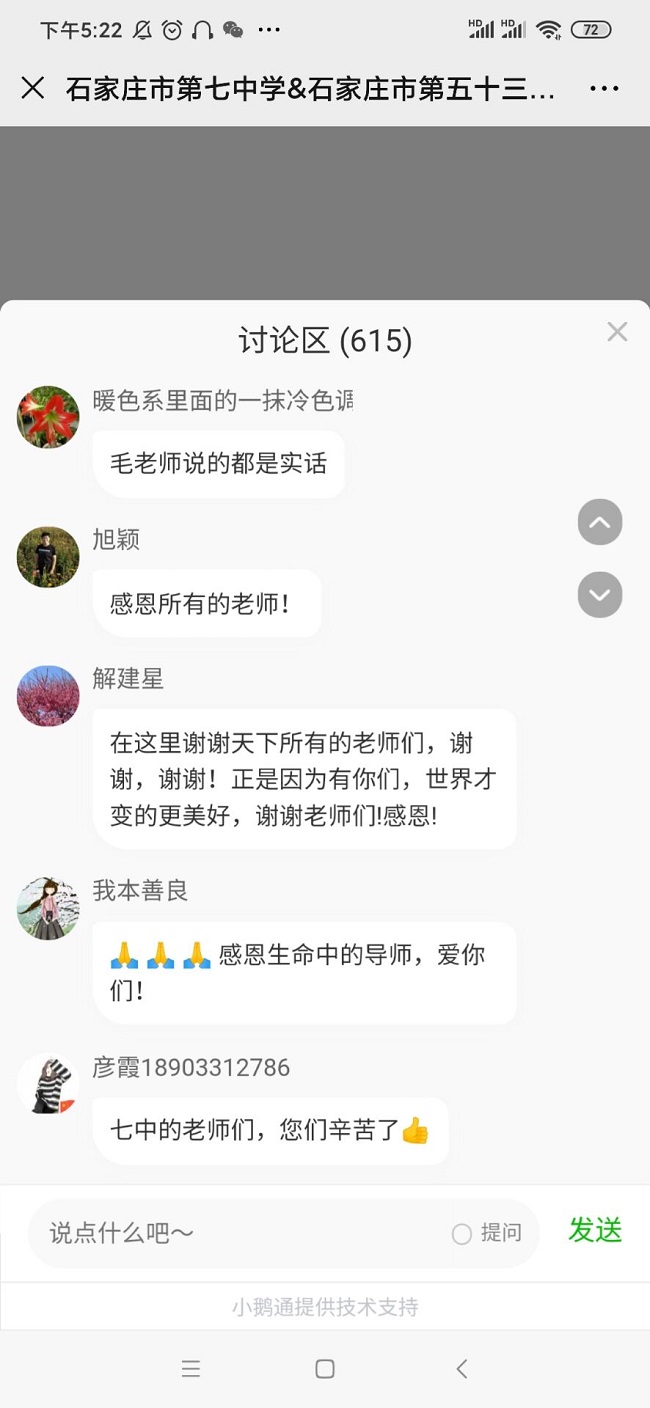Close the 讨论区 discussion panel
Viewport: 650px width, 1408px height.
pos(617,332)
